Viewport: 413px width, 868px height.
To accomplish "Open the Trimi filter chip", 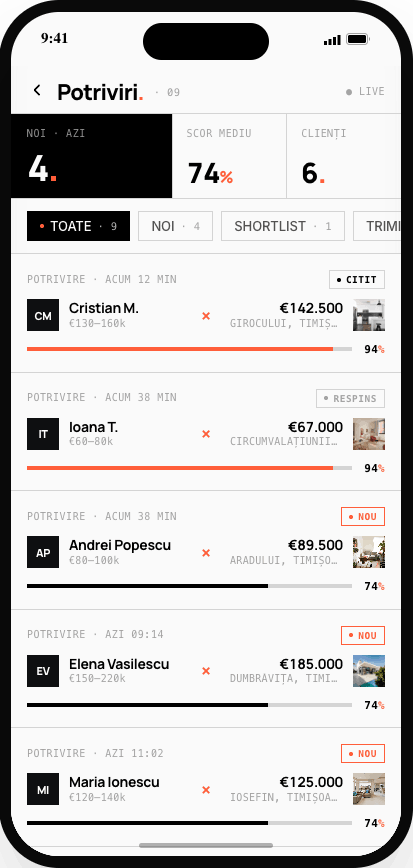I will [x=377, y=226].
